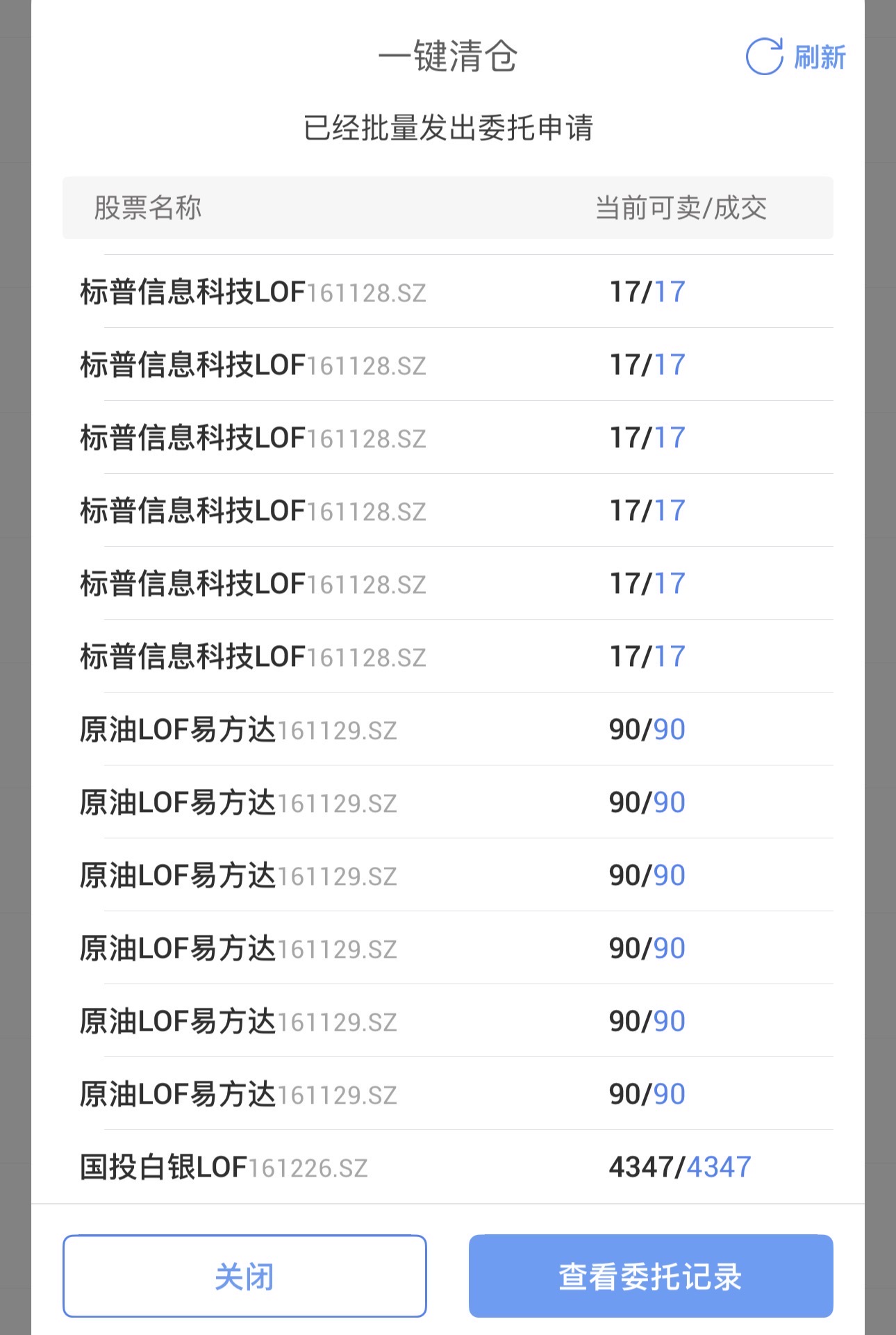896x1335 pixels.
Task: Refresh the order status list
Action: click(x=796, y=57)
